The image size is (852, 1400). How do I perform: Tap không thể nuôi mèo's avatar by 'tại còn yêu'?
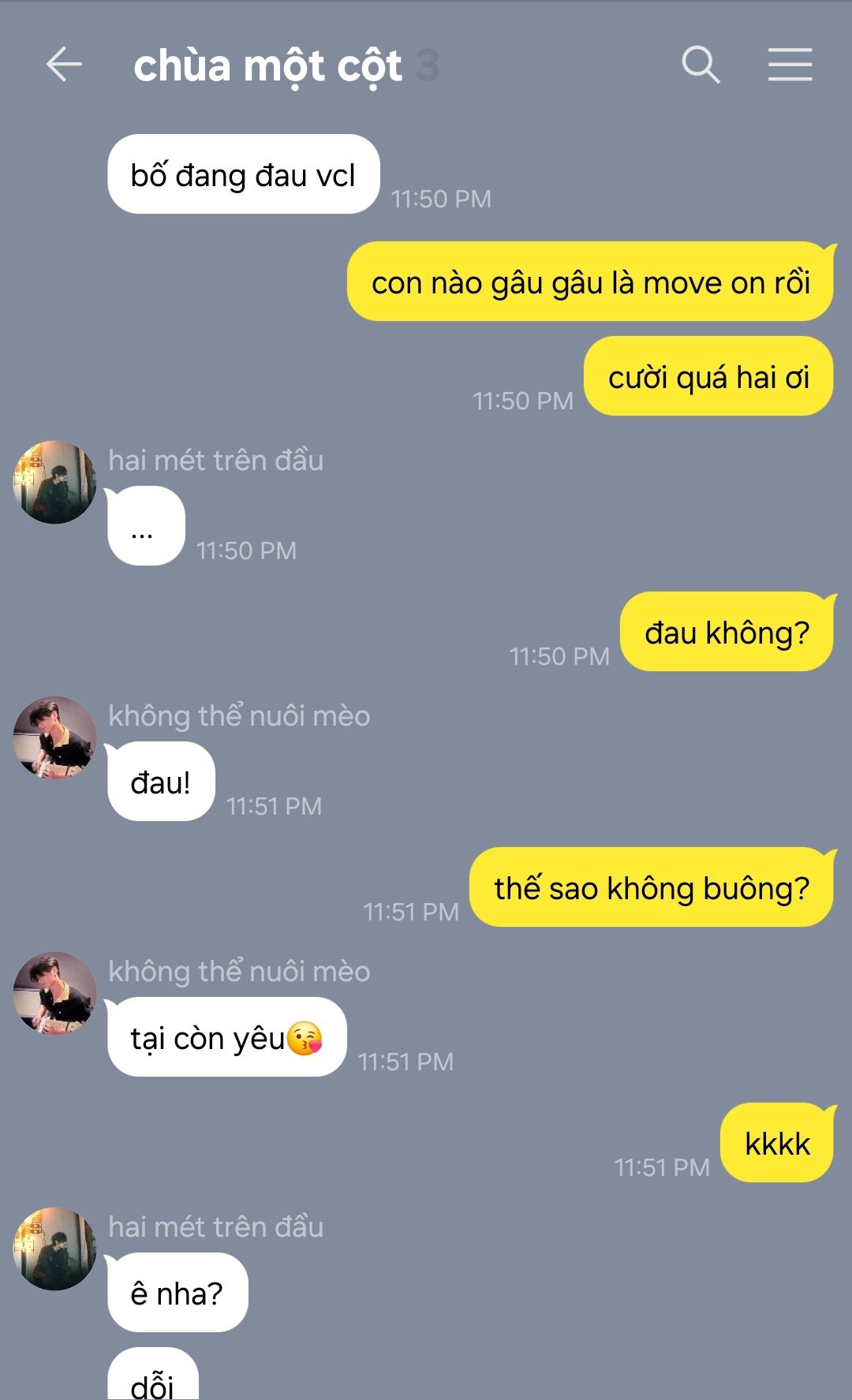pyautogui.click(x=54, y=993)
